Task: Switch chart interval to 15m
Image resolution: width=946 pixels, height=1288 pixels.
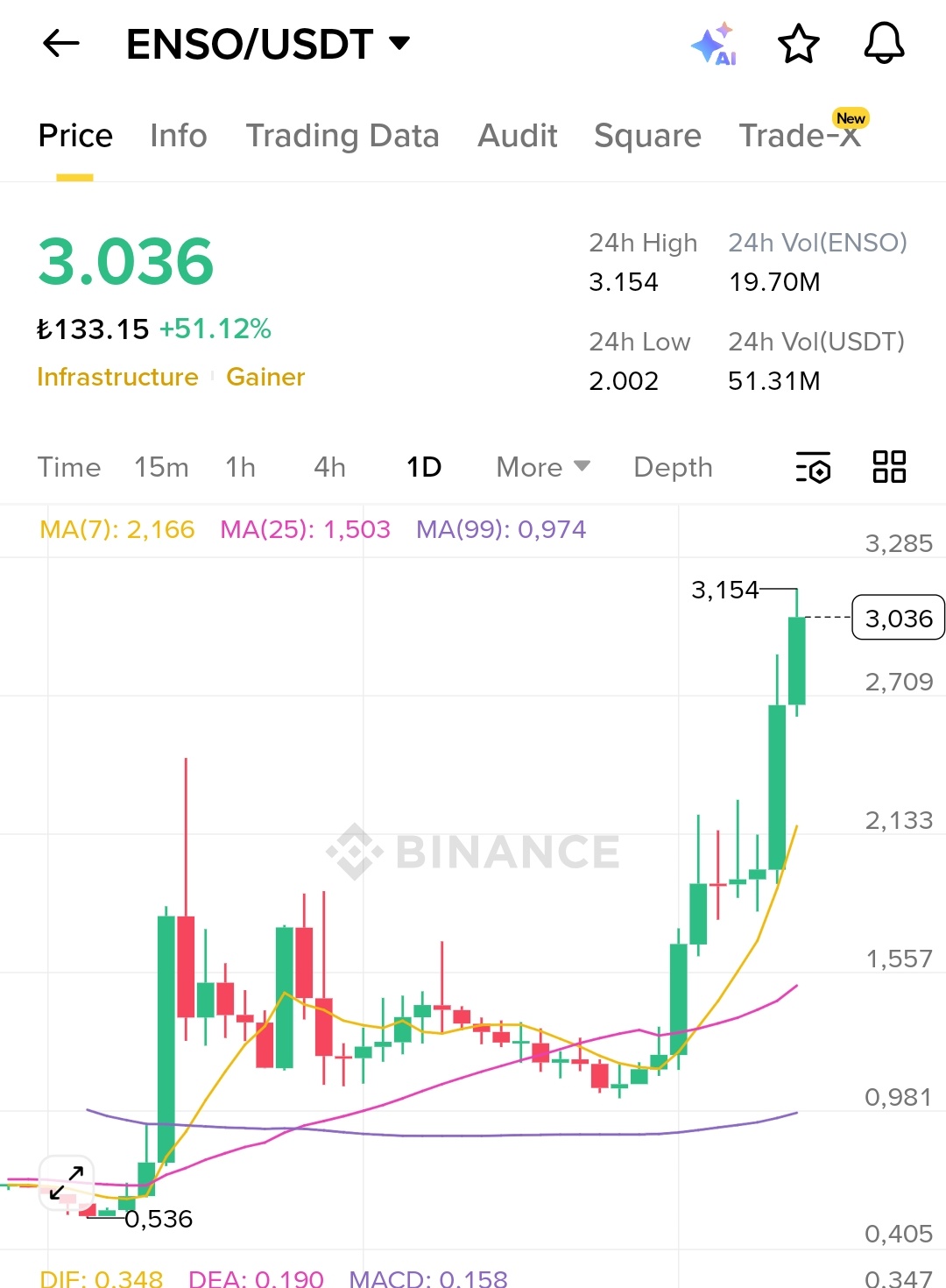Action: pos(161,467)
